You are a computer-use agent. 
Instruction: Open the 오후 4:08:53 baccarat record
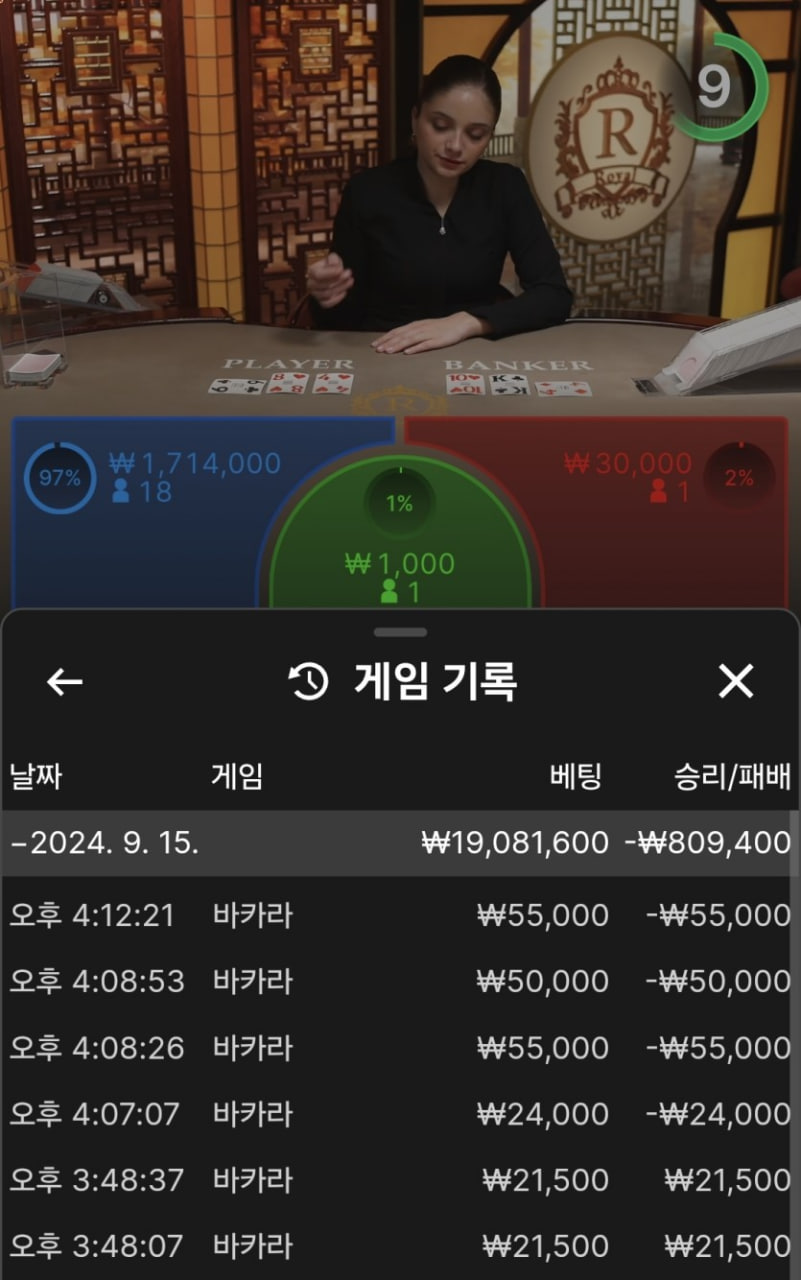click(x=400, y=981)
